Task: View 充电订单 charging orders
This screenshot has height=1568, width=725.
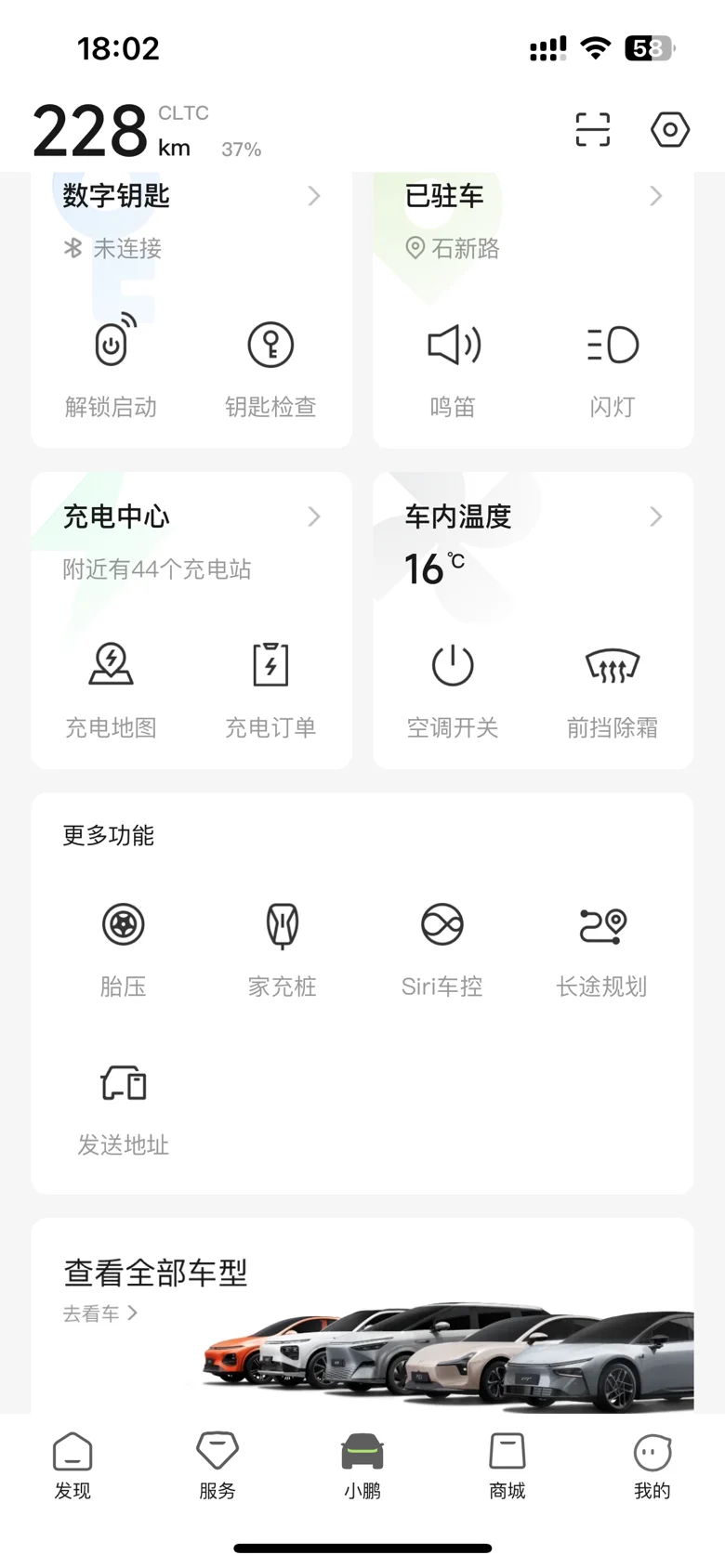Action: coord(270,686)
